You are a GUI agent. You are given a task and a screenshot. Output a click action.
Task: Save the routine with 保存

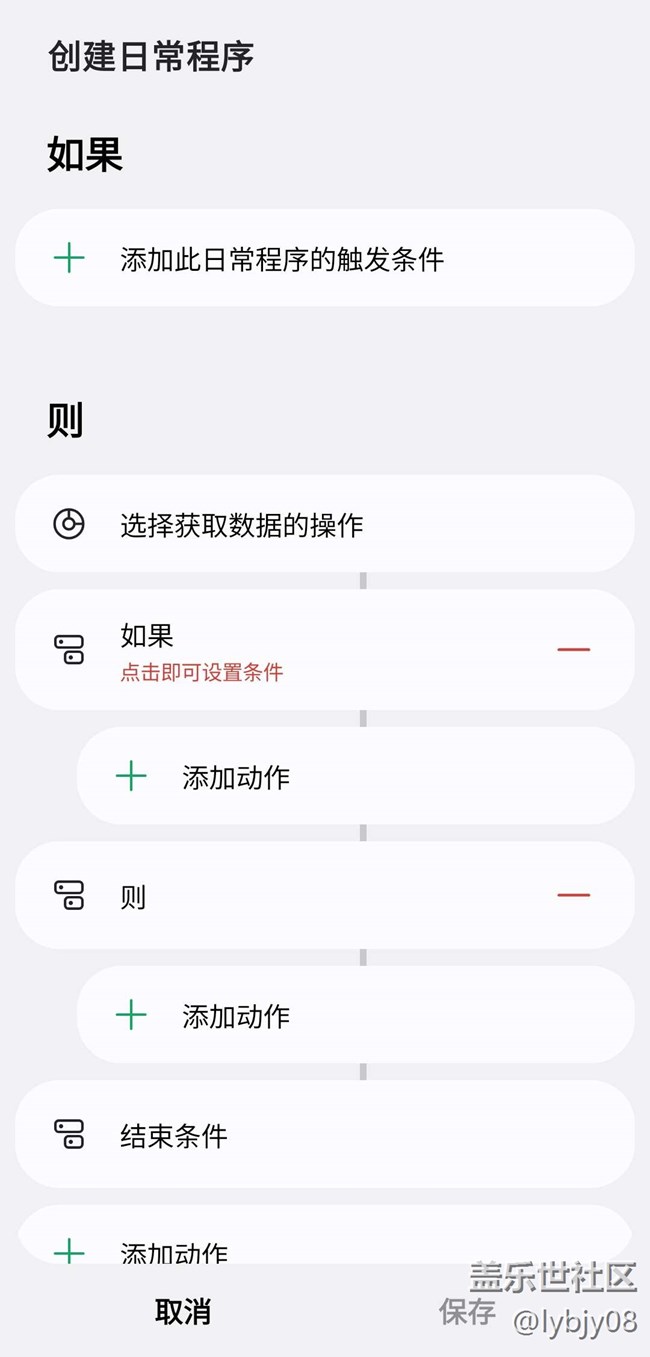point(467,1311)
